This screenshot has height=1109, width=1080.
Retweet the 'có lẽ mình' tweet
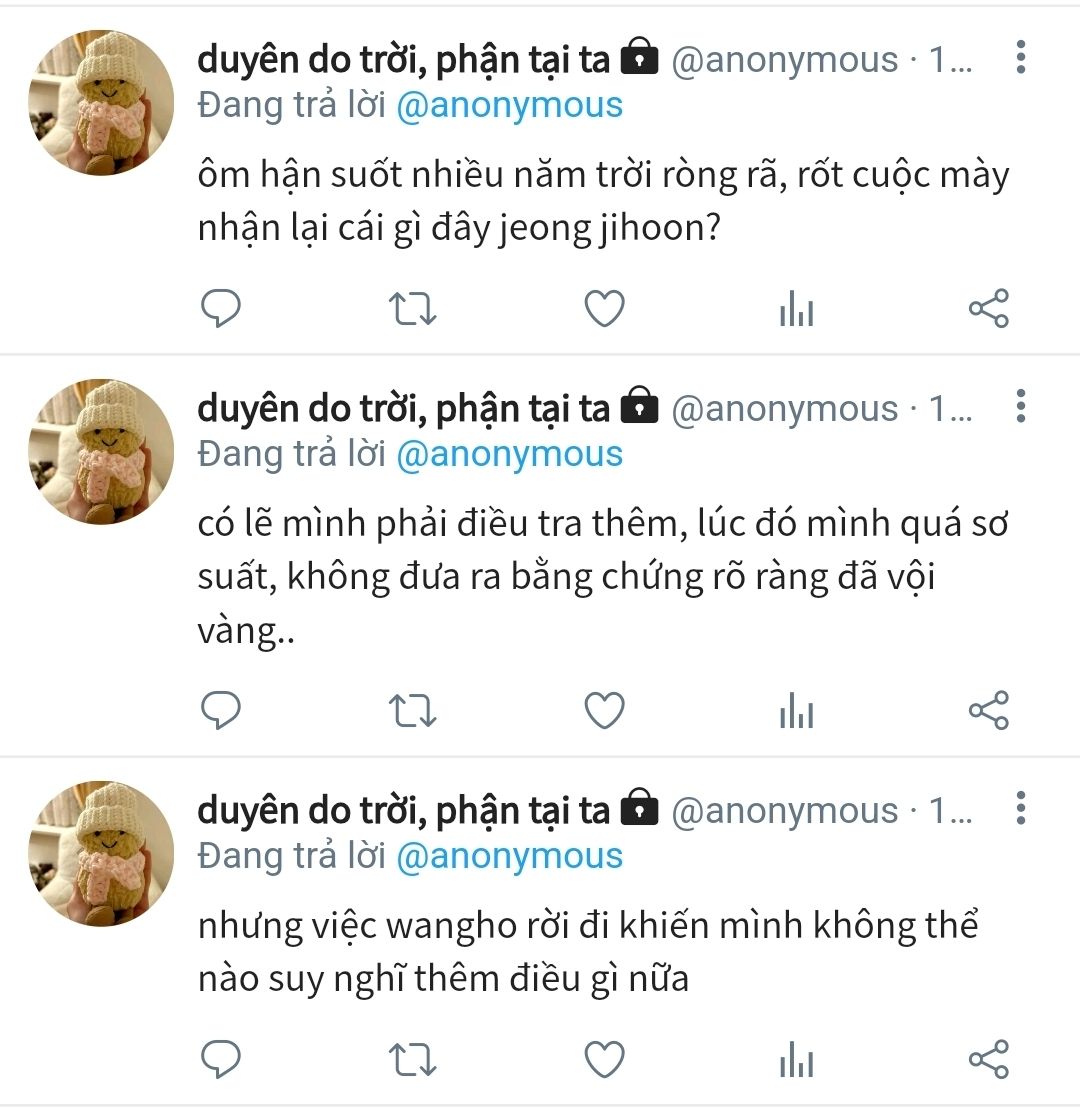(411, 710)
